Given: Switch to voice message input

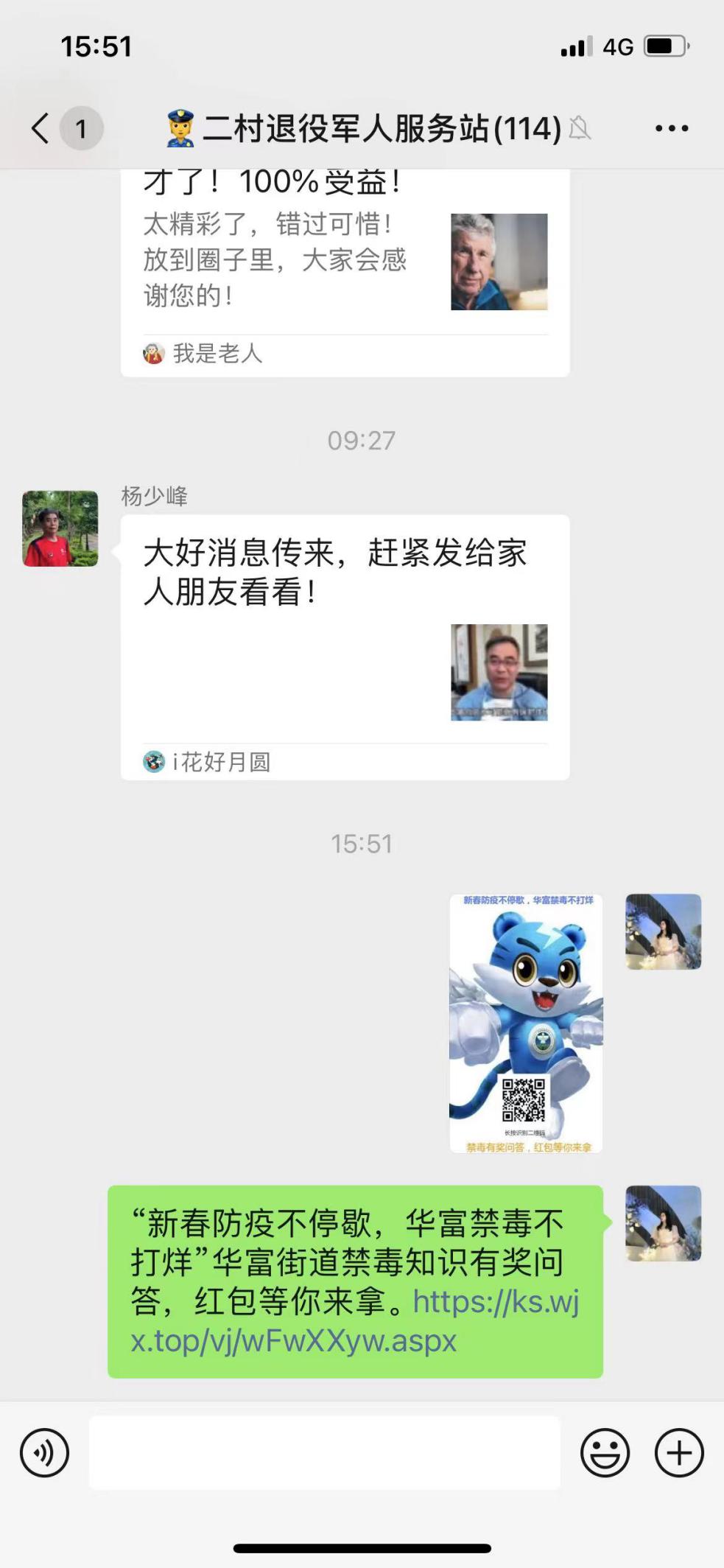Looking at the screenshot, I should tap(44, 1453).
